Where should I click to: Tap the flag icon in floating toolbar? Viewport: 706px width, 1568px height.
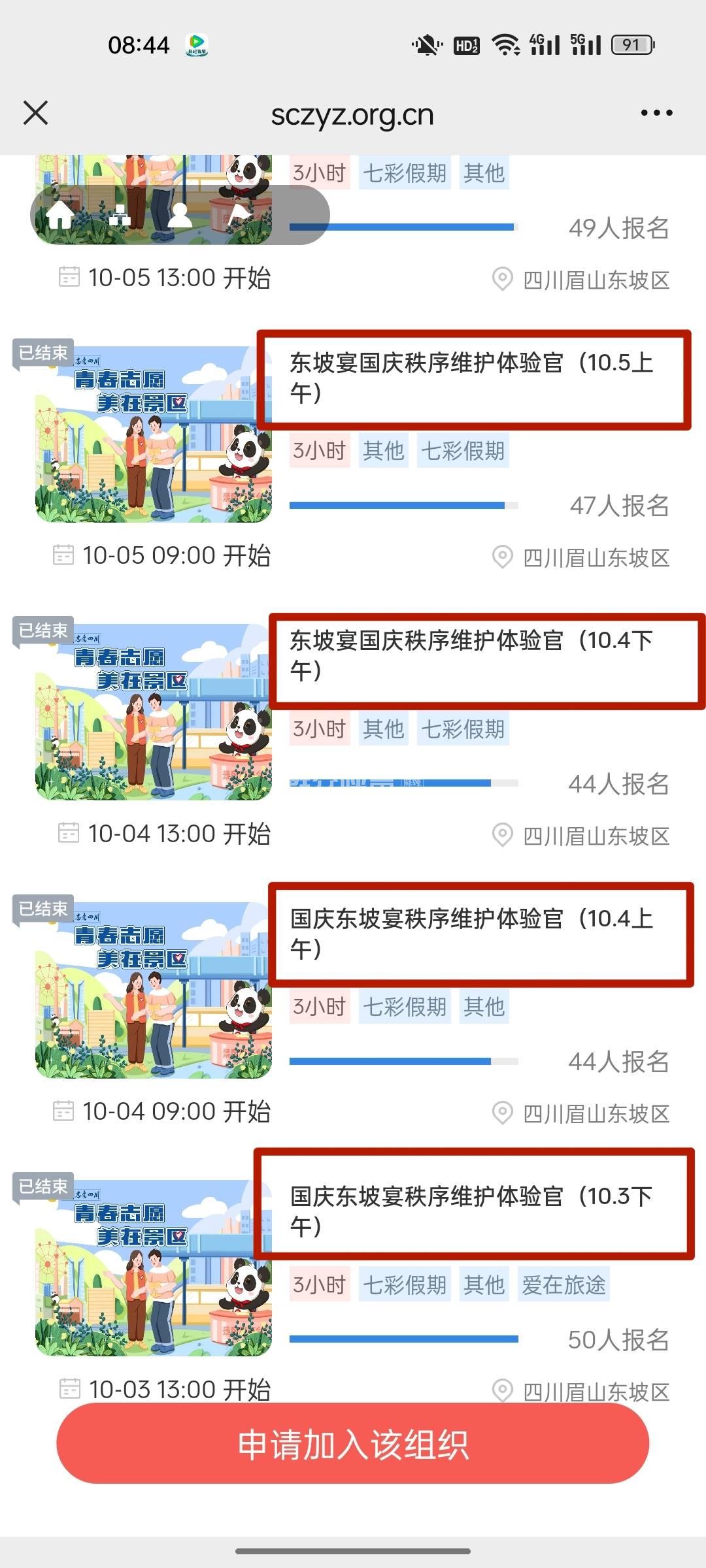click(239, 214)
